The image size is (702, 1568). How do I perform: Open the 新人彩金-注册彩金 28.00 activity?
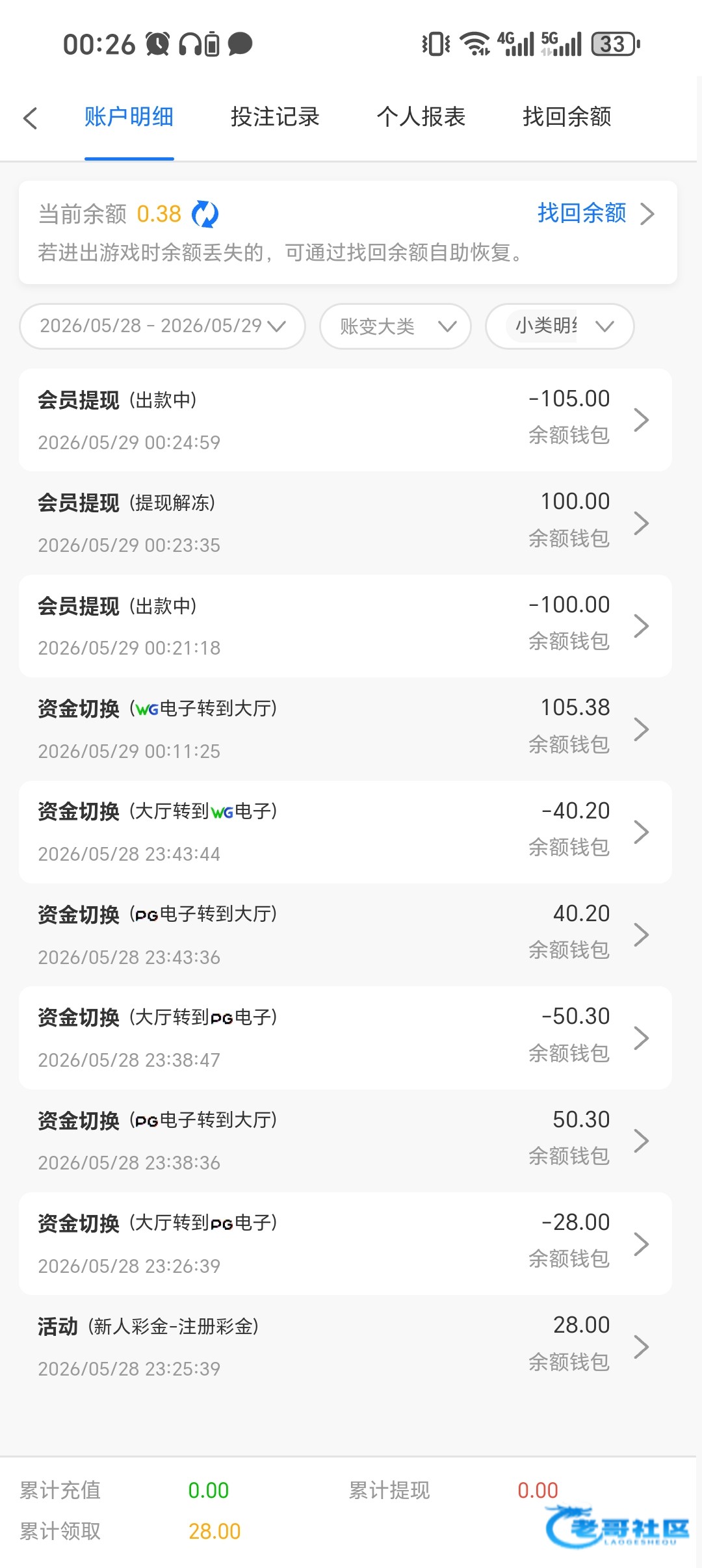click(345, 1346)
